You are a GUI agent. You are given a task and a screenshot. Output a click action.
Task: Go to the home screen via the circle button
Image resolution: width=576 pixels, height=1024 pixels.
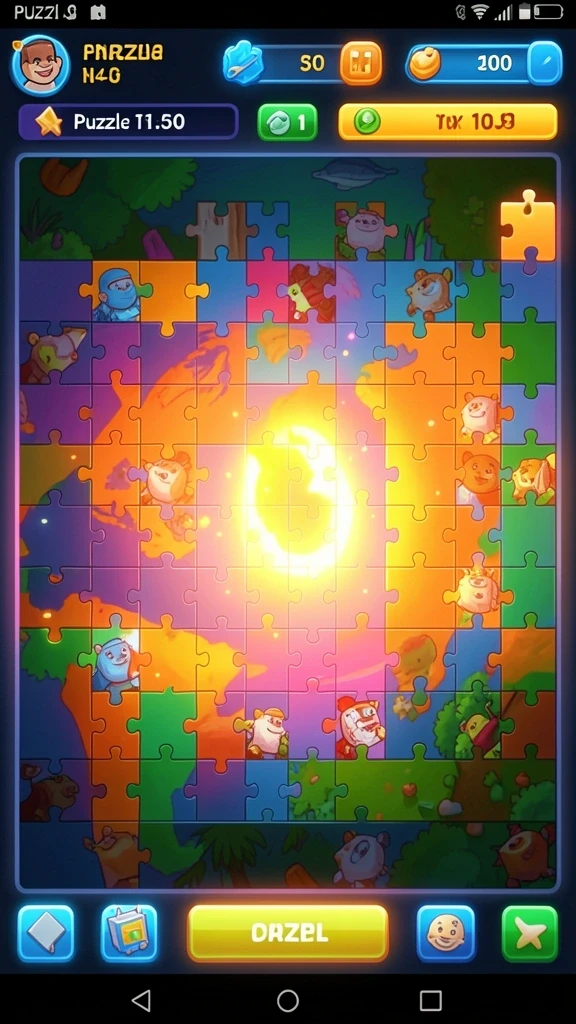pyautogui.click(x=288, y=1000)
